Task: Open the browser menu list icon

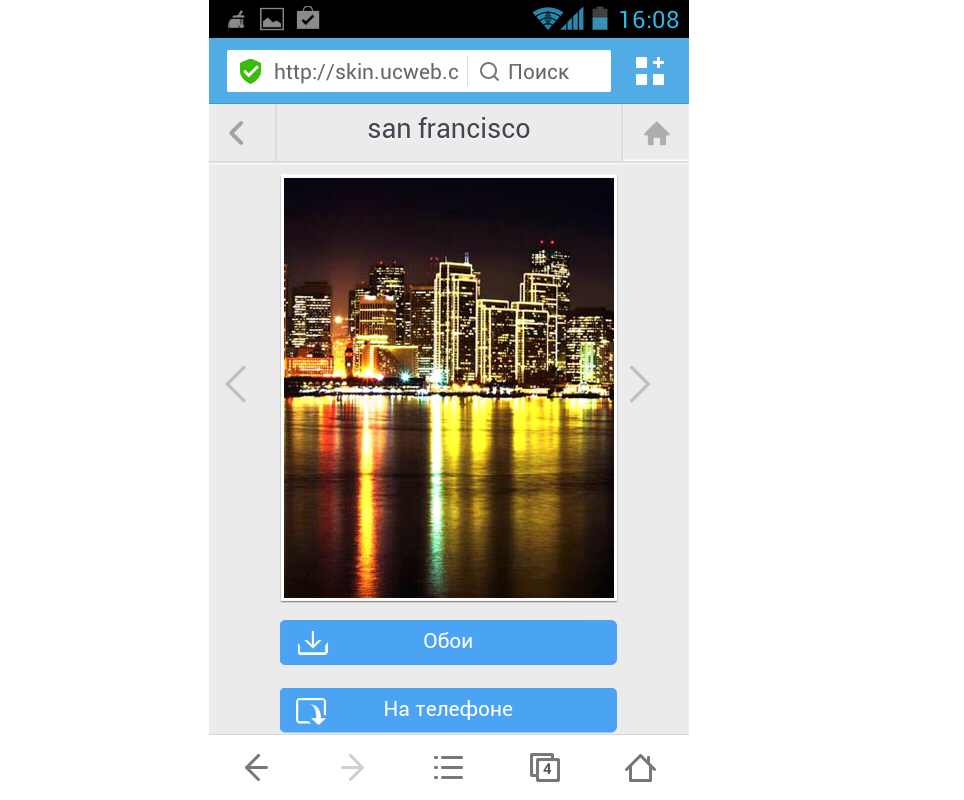Action: tap(448, 767)
